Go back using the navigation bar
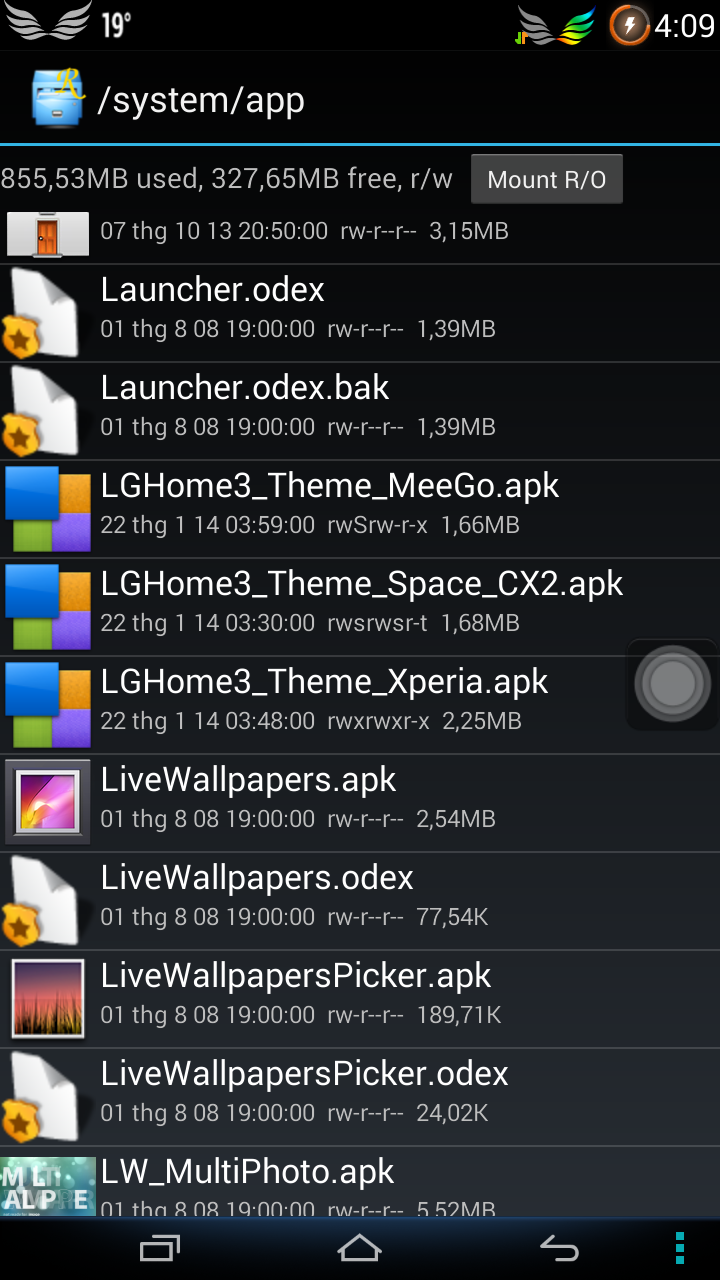This screenshot has width=720, height=1280. (x=559, y=1248)
